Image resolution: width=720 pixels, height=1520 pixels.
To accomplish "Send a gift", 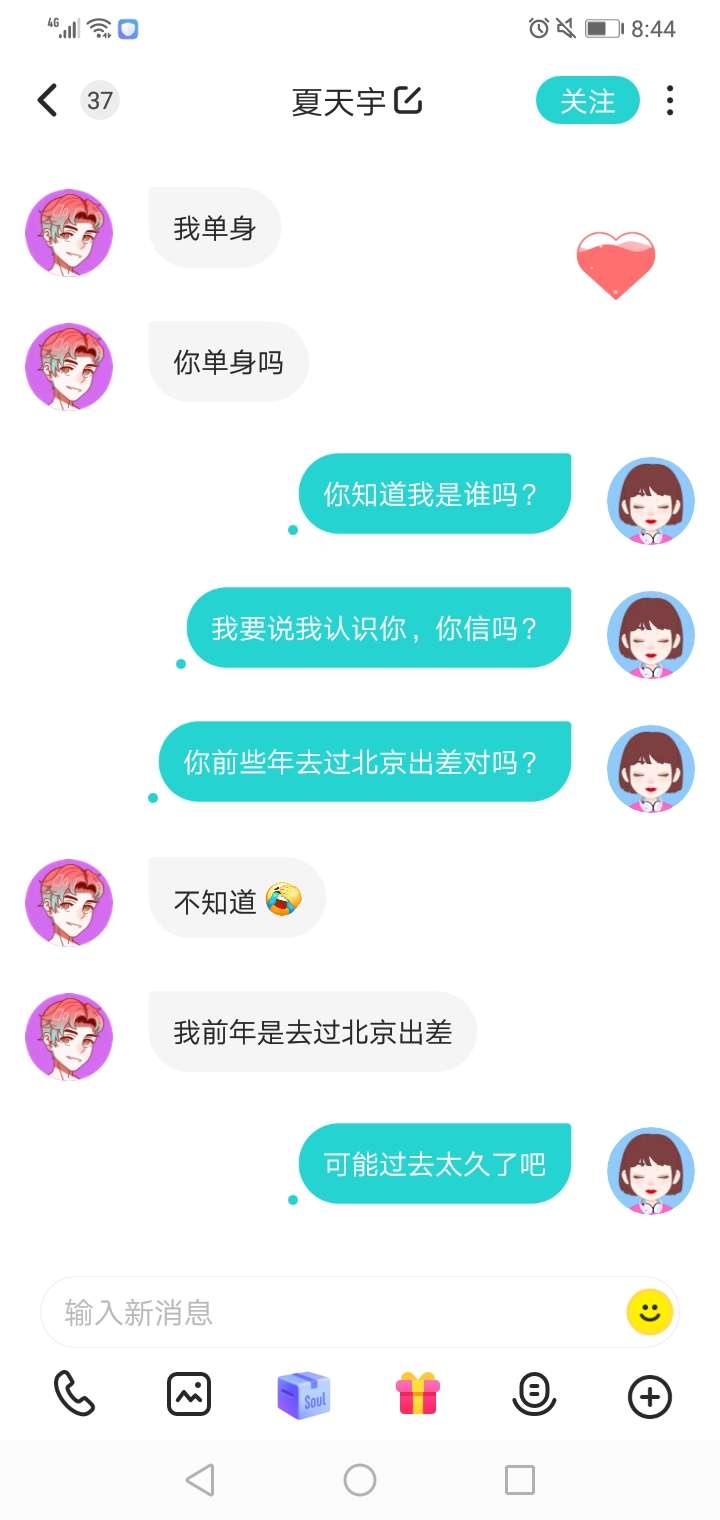I will tap(418, 1394).
